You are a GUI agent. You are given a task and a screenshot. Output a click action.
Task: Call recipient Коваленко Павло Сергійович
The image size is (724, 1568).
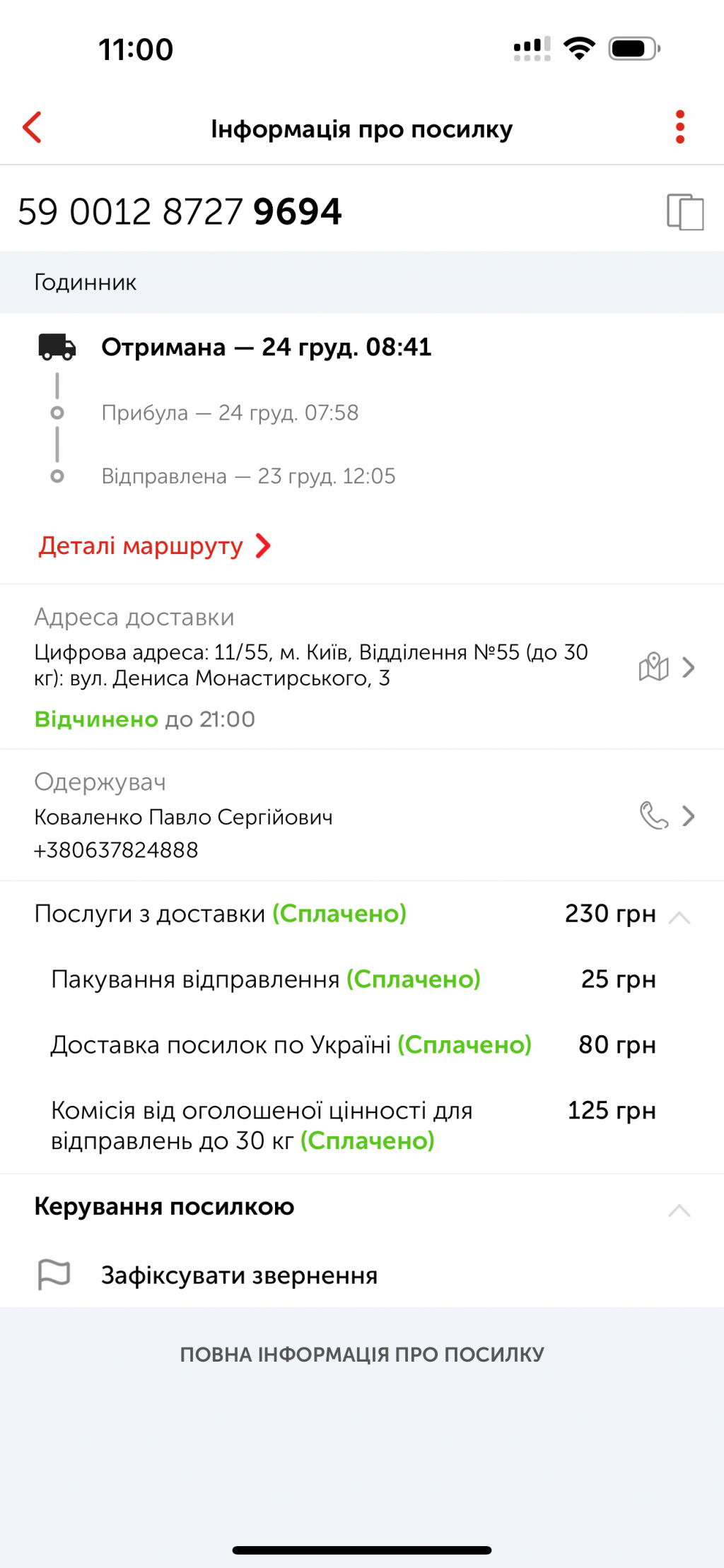[x=654, y=815]
